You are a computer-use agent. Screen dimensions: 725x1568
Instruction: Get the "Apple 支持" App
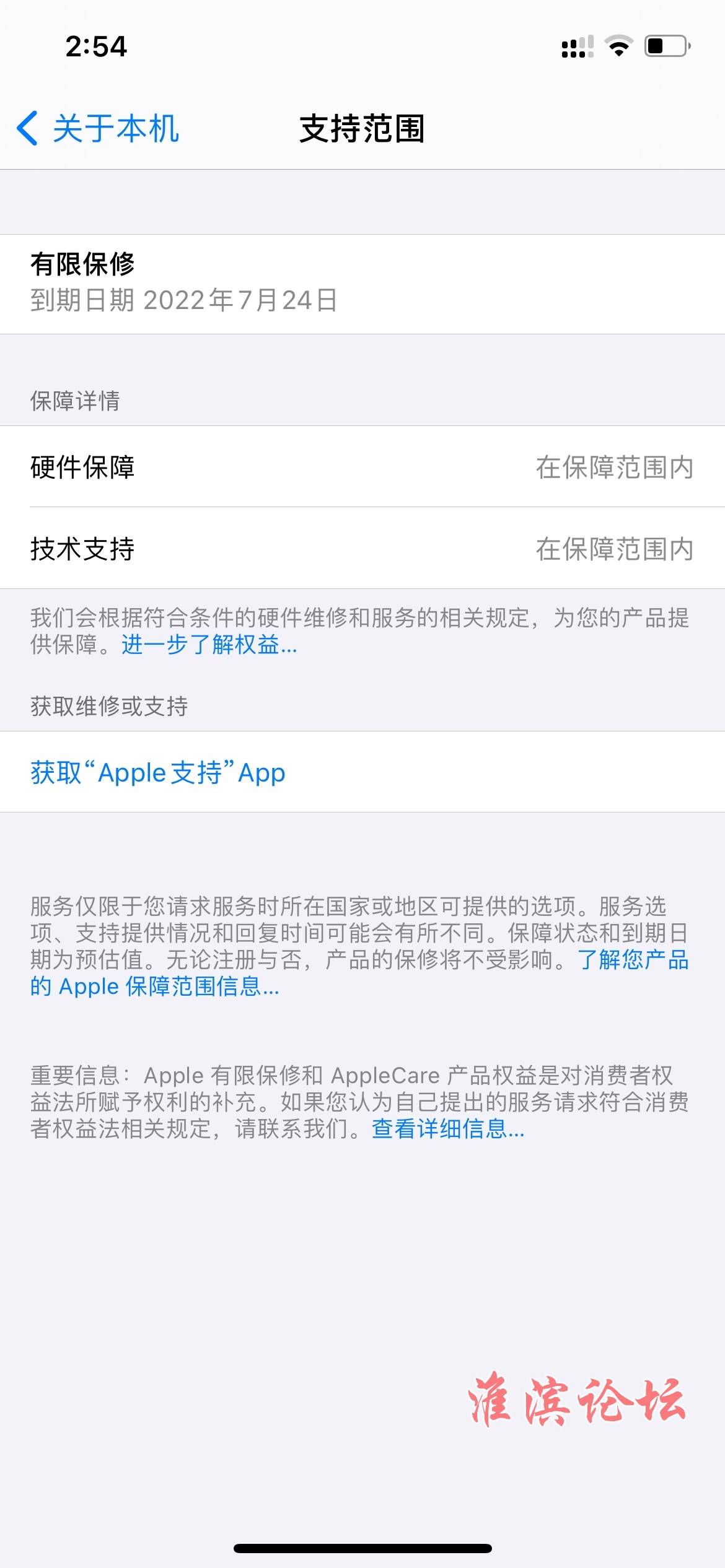[158, 772]
